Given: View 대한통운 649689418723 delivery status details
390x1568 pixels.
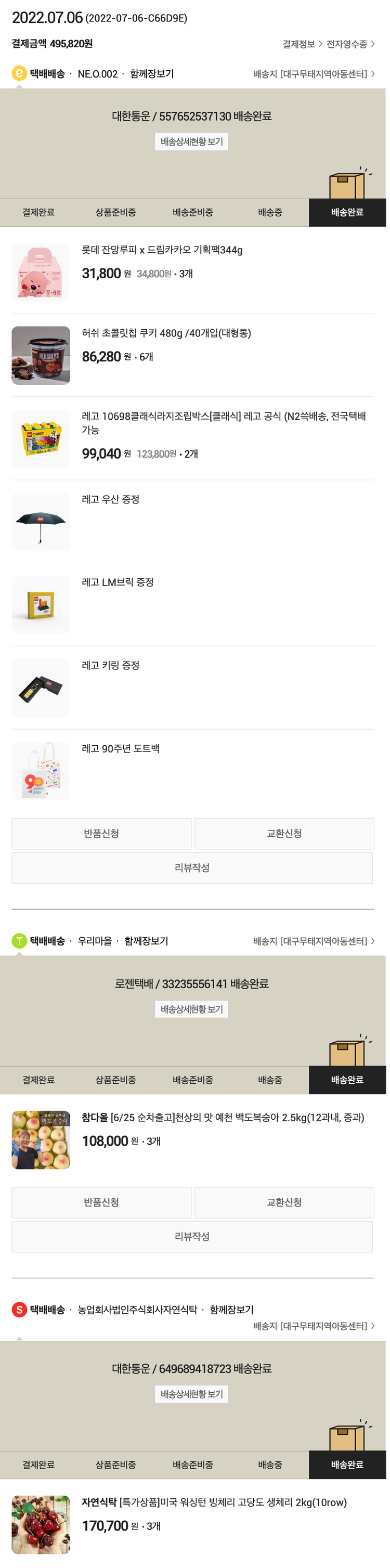Looking at the screenshot, I should point(191,1394).
